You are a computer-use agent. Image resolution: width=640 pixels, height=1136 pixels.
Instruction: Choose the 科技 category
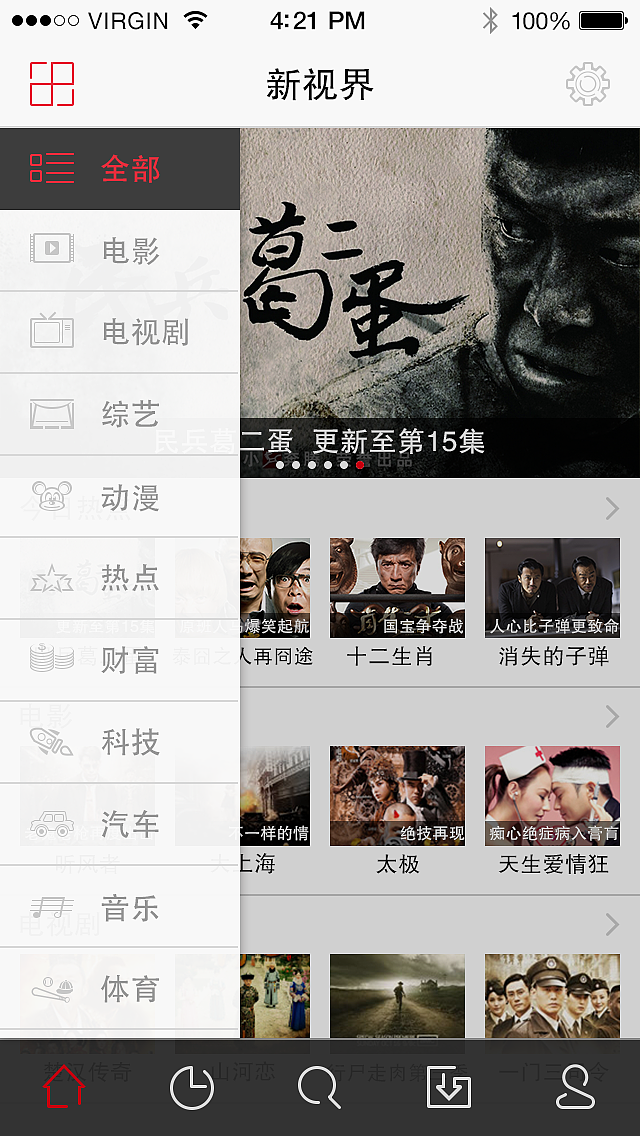(120, 743)
